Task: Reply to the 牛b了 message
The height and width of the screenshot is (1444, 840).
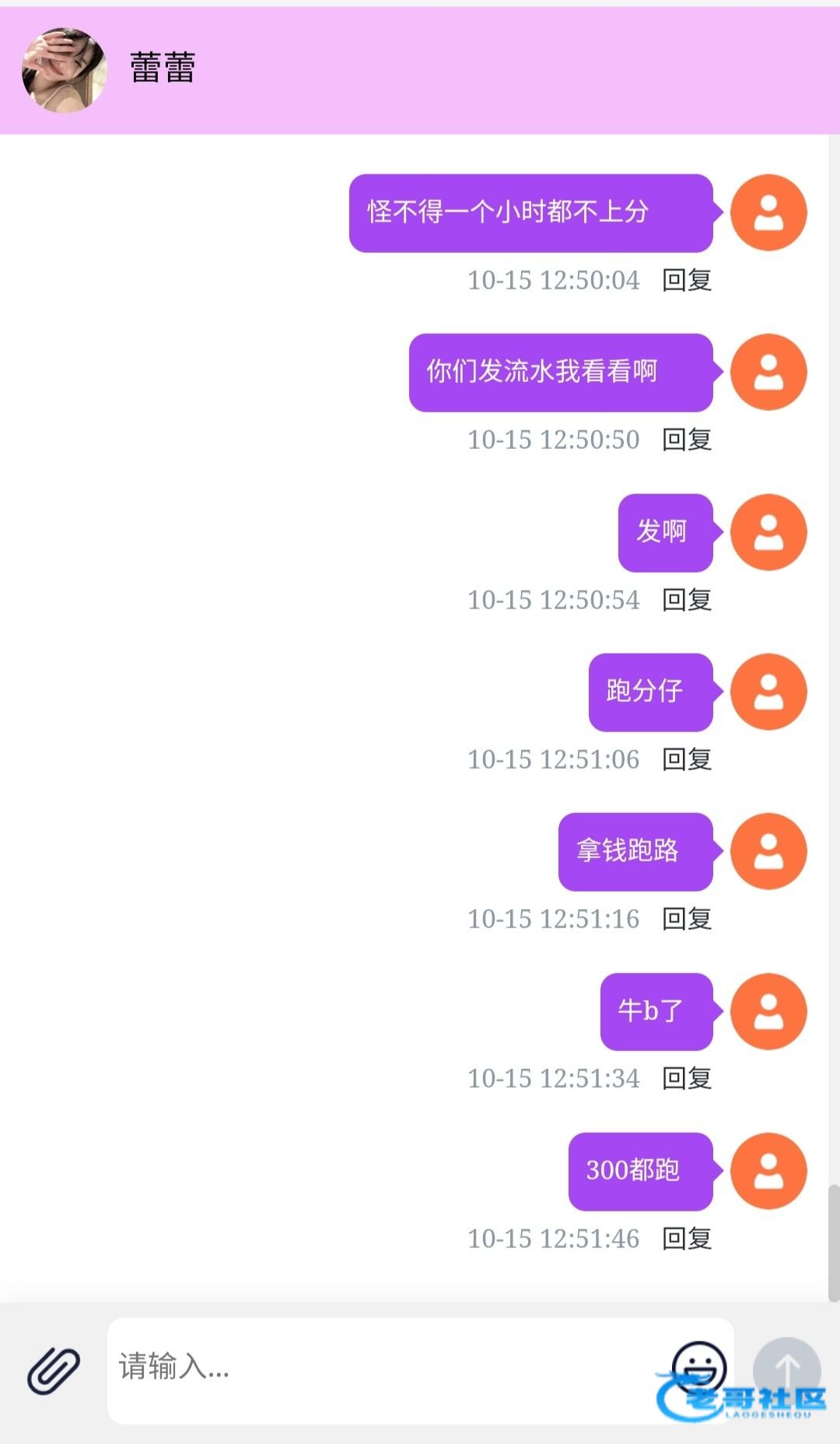Action: [687, 1078]
